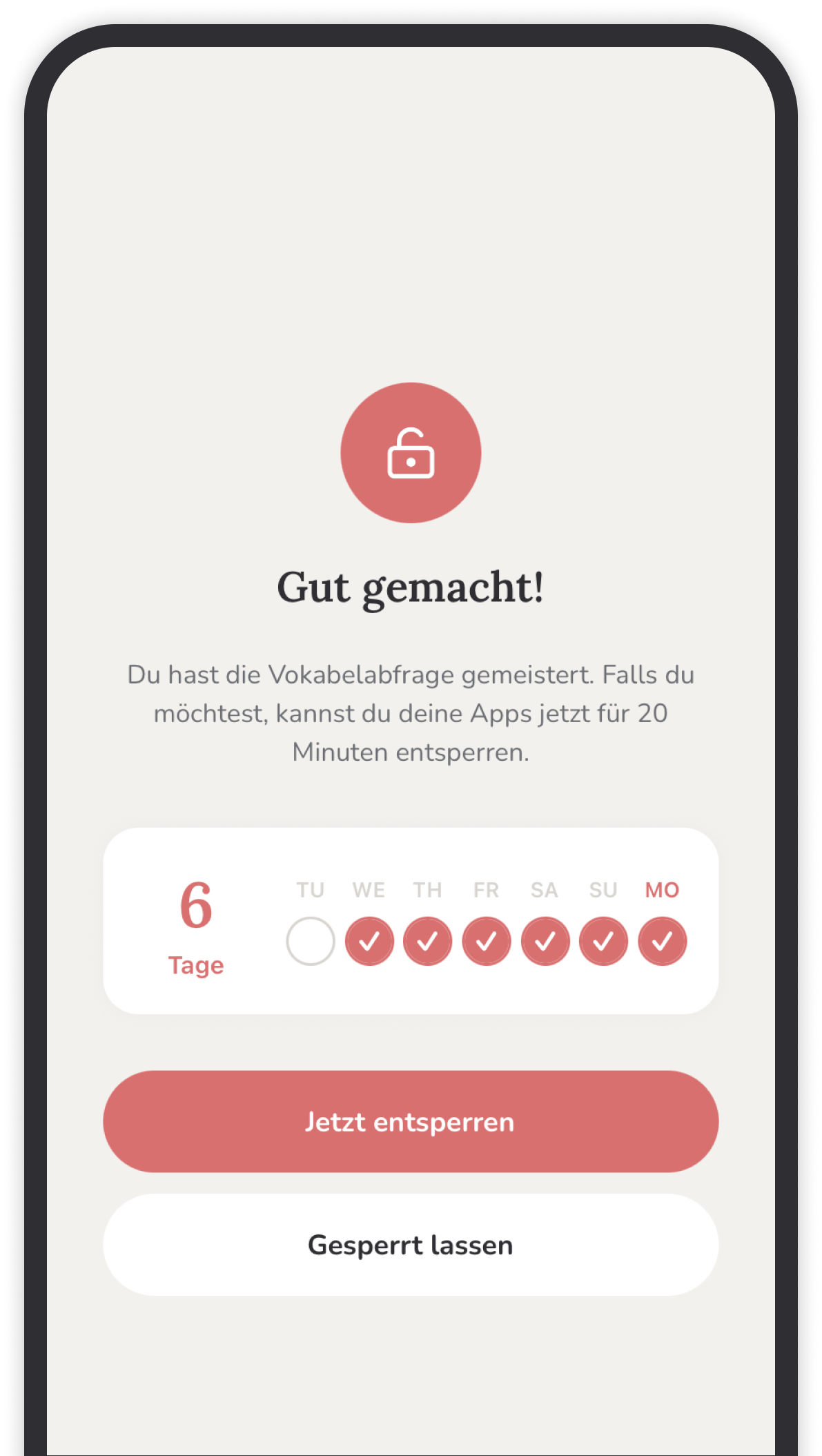Tap the Jetzt entsperren button

click(x=411, y=1122)
